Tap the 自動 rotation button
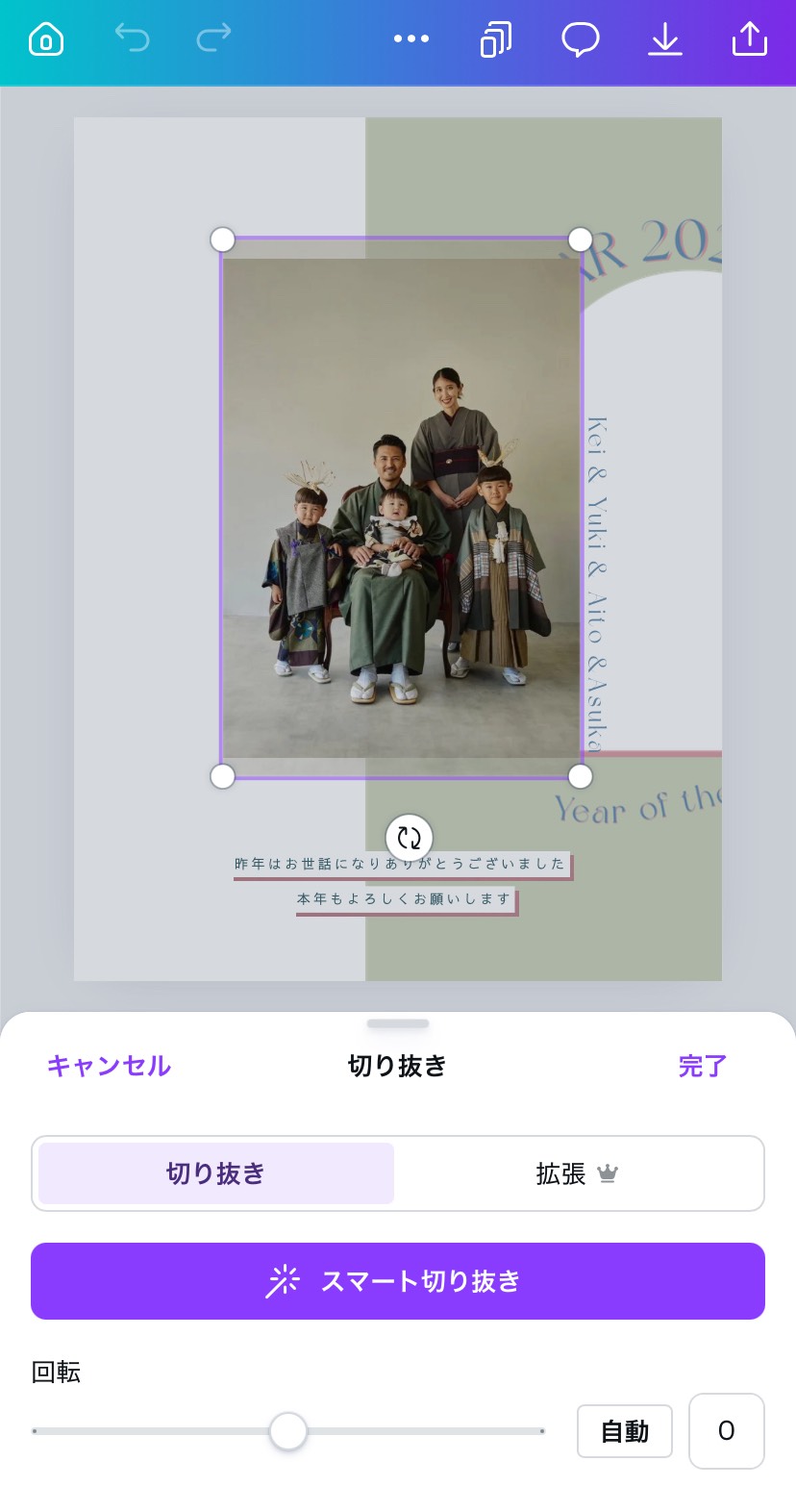The width and height of the screenshot is (796, 1512). tap(625, 1431)
